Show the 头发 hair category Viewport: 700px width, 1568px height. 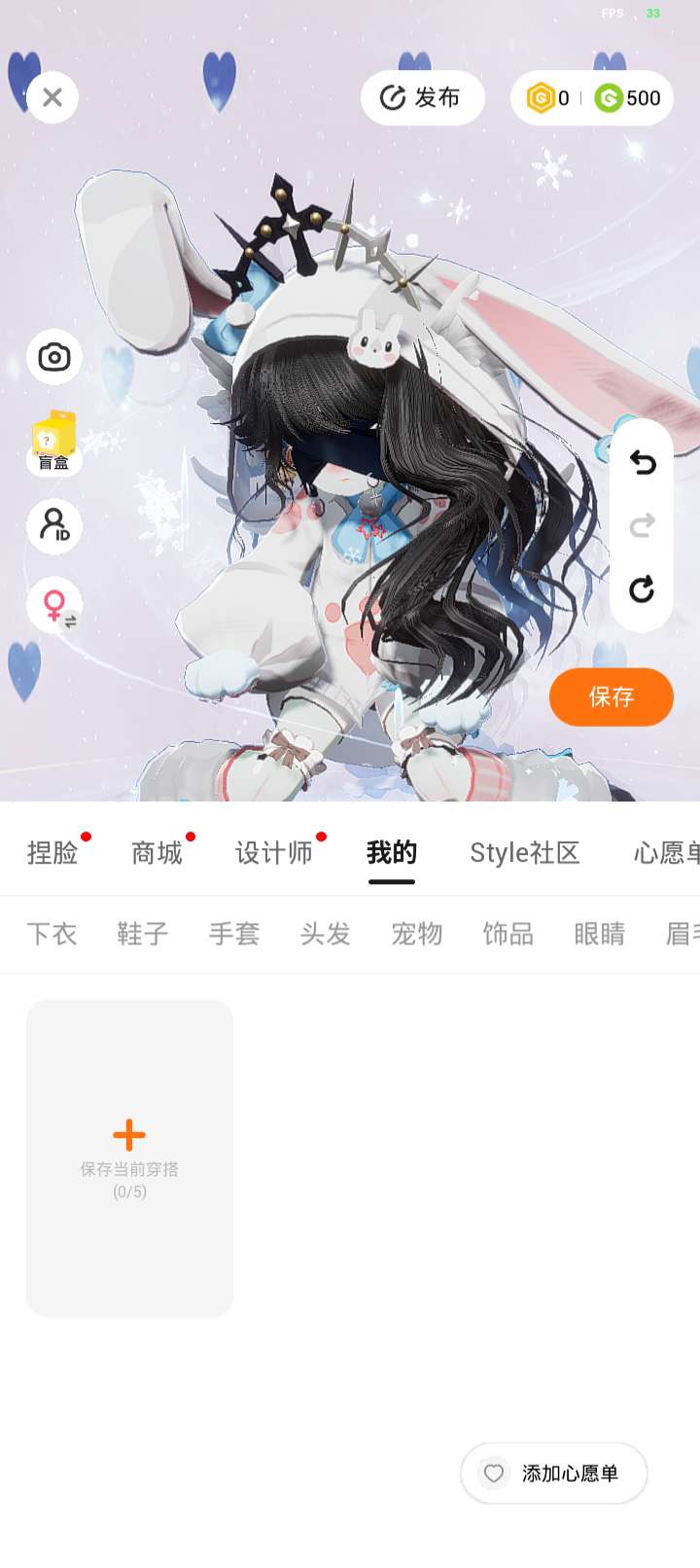click(x=326, y=934)
